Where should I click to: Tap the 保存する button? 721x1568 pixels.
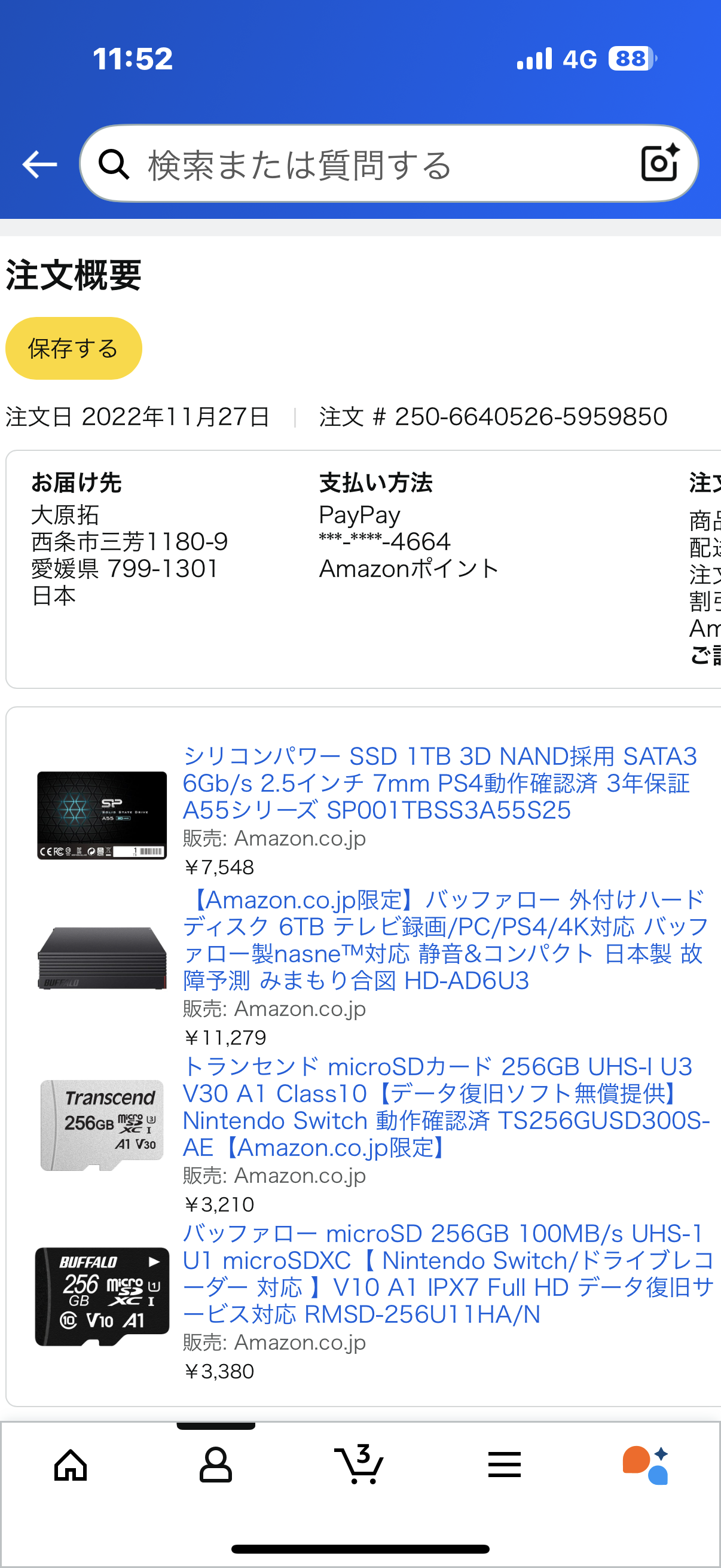pos(74,348)
